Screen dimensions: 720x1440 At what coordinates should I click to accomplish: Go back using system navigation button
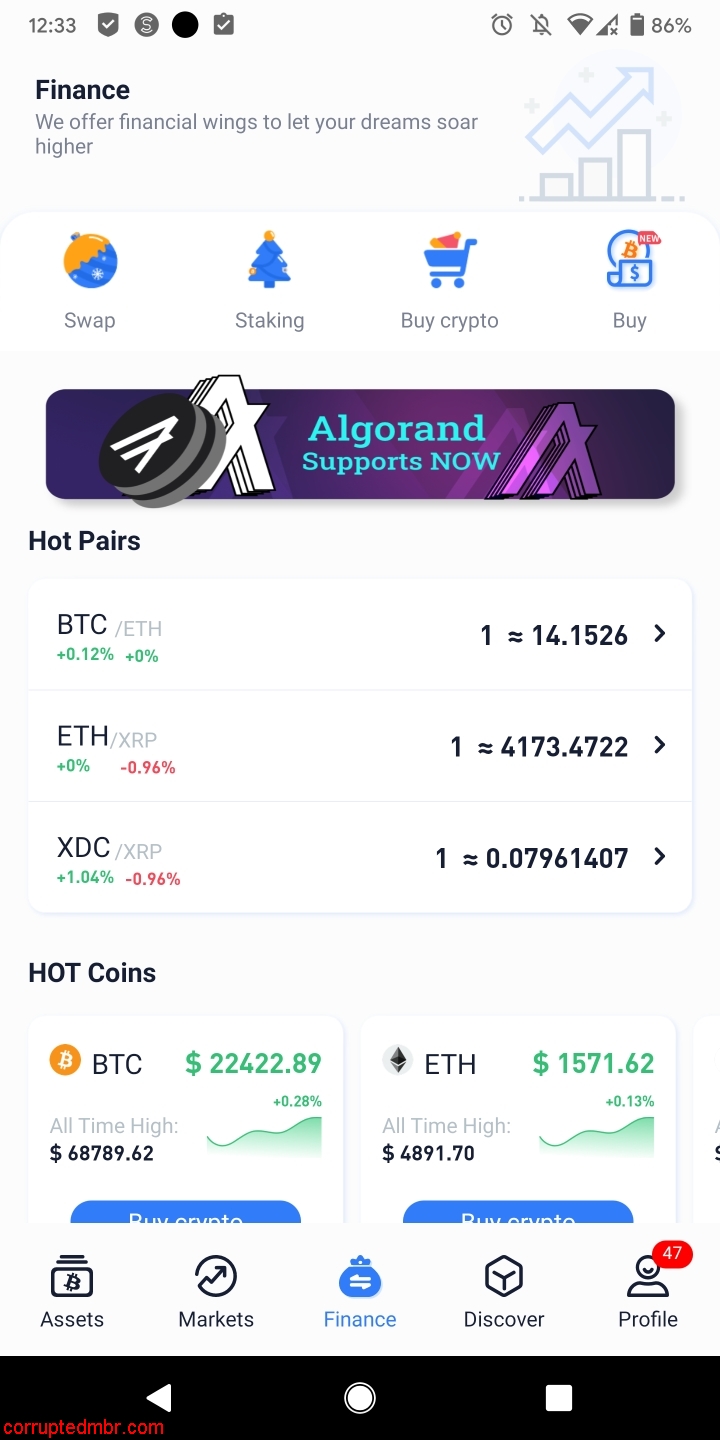click(x=159, y=1397)
